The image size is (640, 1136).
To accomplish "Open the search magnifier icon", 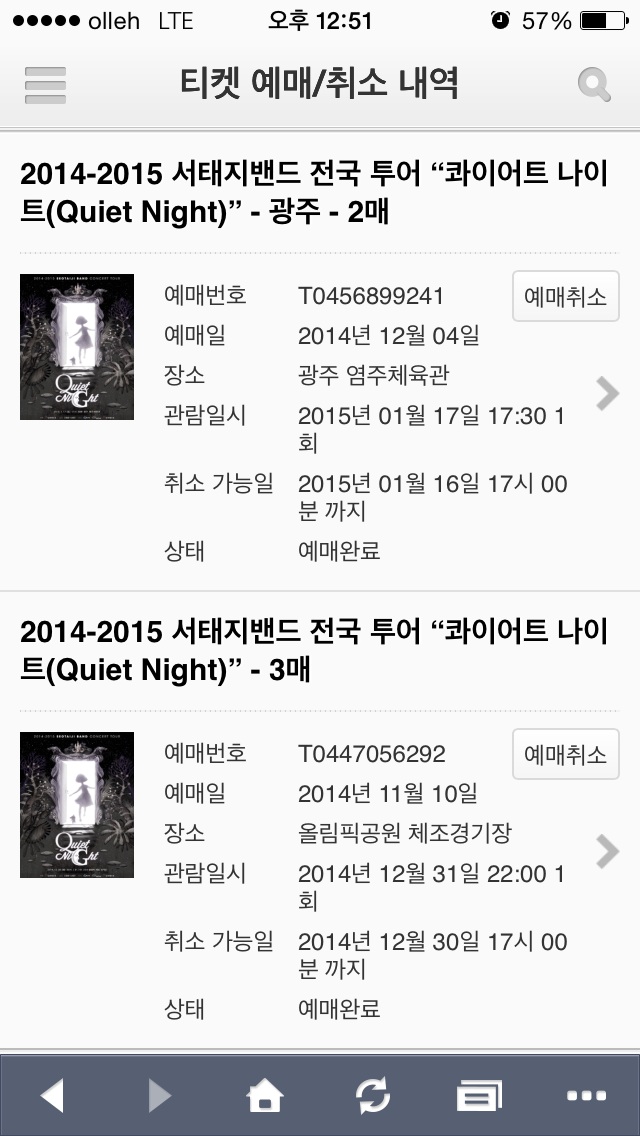I will [x=594, y=85].
